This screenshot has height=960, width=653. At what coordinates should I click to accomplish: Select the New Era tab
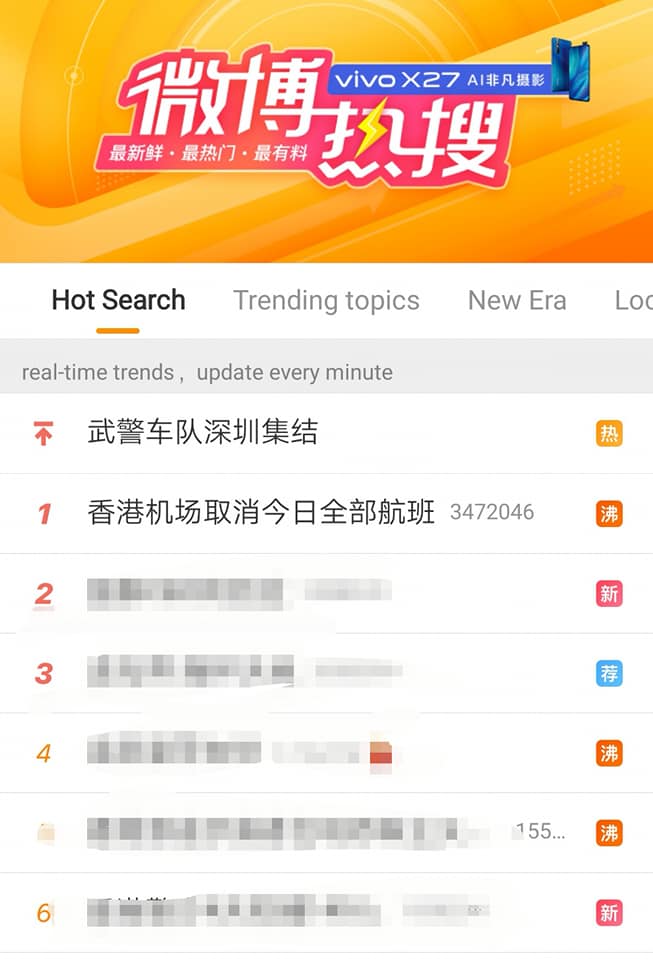click(x=516, y=300)
